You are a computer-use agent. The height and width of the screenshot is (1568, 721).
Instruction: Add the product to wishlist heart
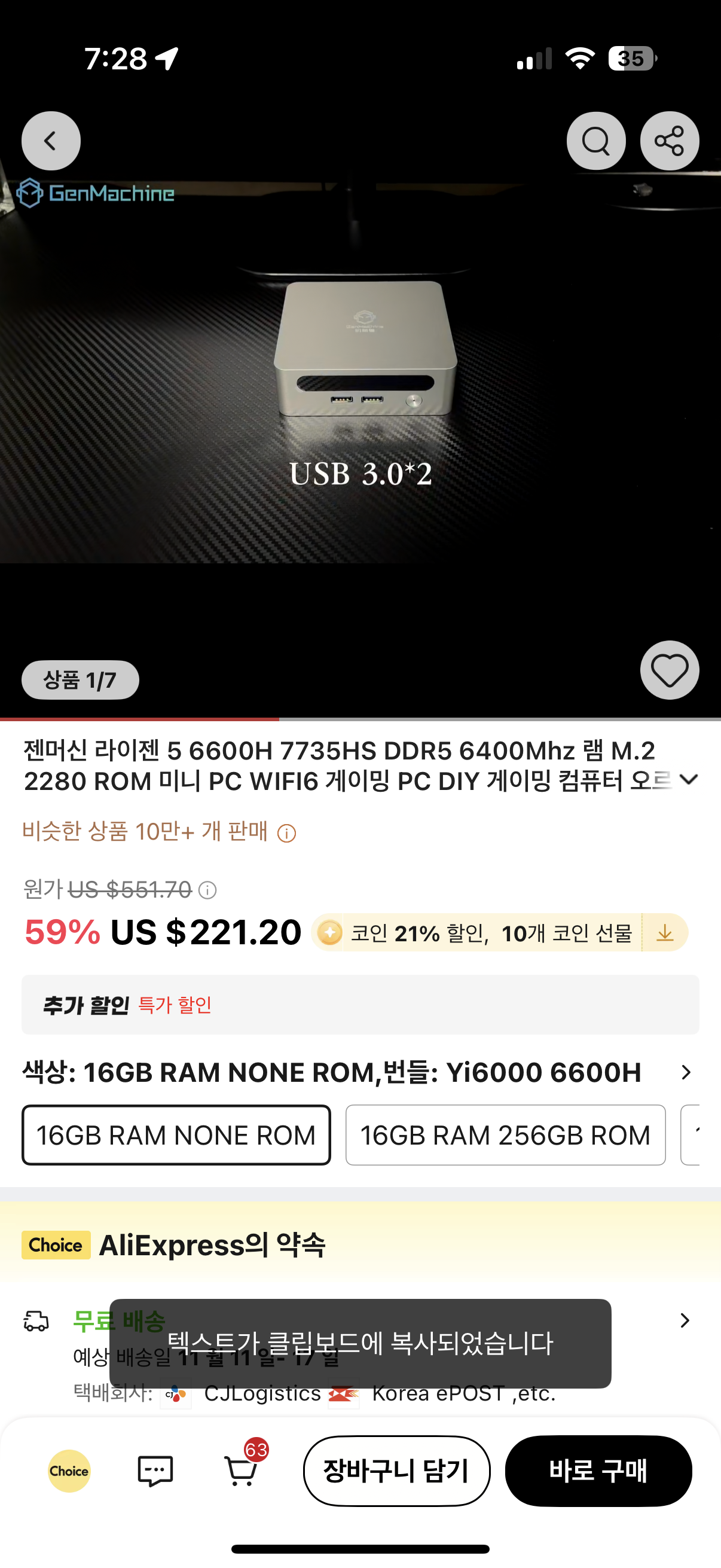click(x=669, y=670)
